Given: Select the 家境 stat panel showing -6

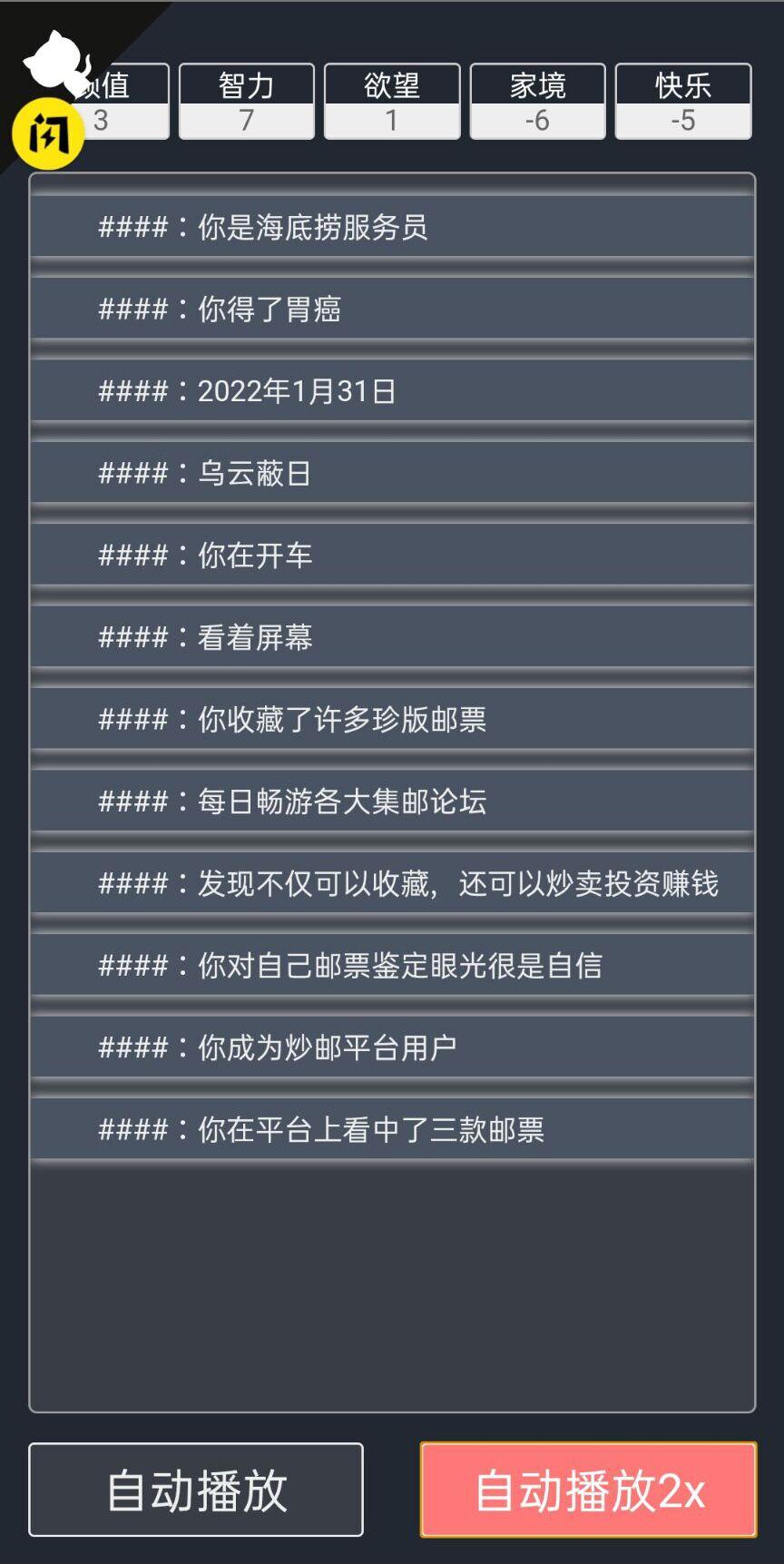Looking at the screenshot, I should [537, 100].
